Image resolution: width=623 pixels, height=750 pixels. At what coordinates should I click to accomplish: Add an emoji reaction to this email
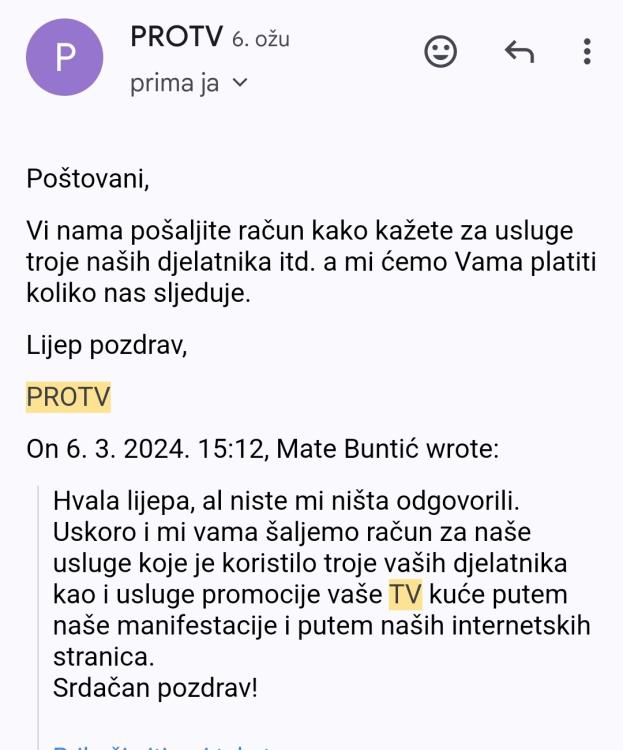441,51
